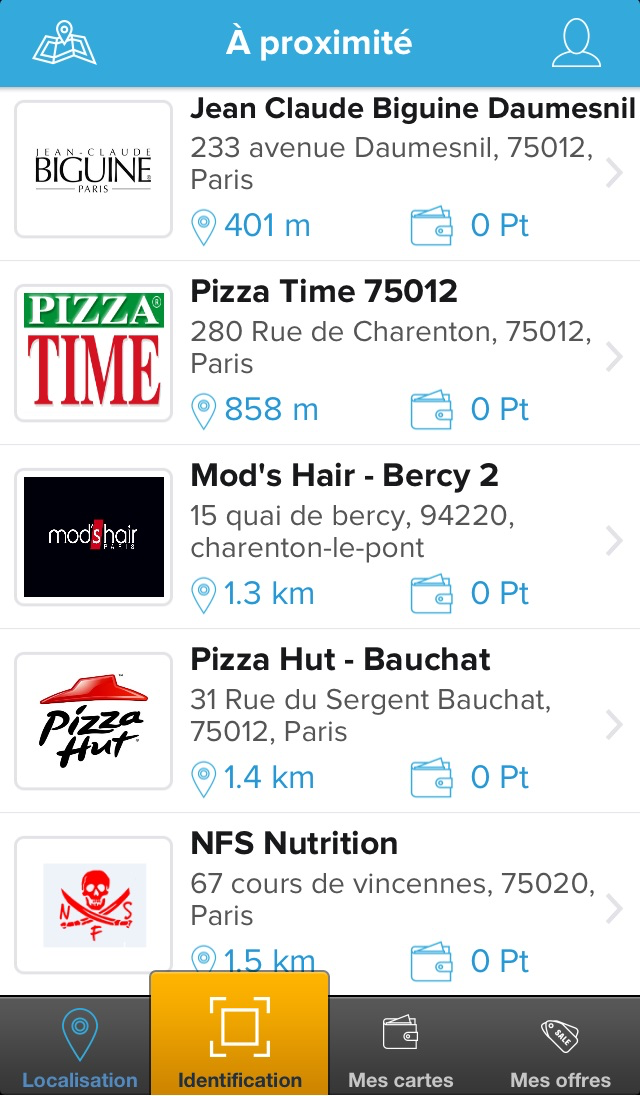Open Jean Claude Biguine Daumesnil
Viewport: 640px width, 1096px height.
point(320,169)
